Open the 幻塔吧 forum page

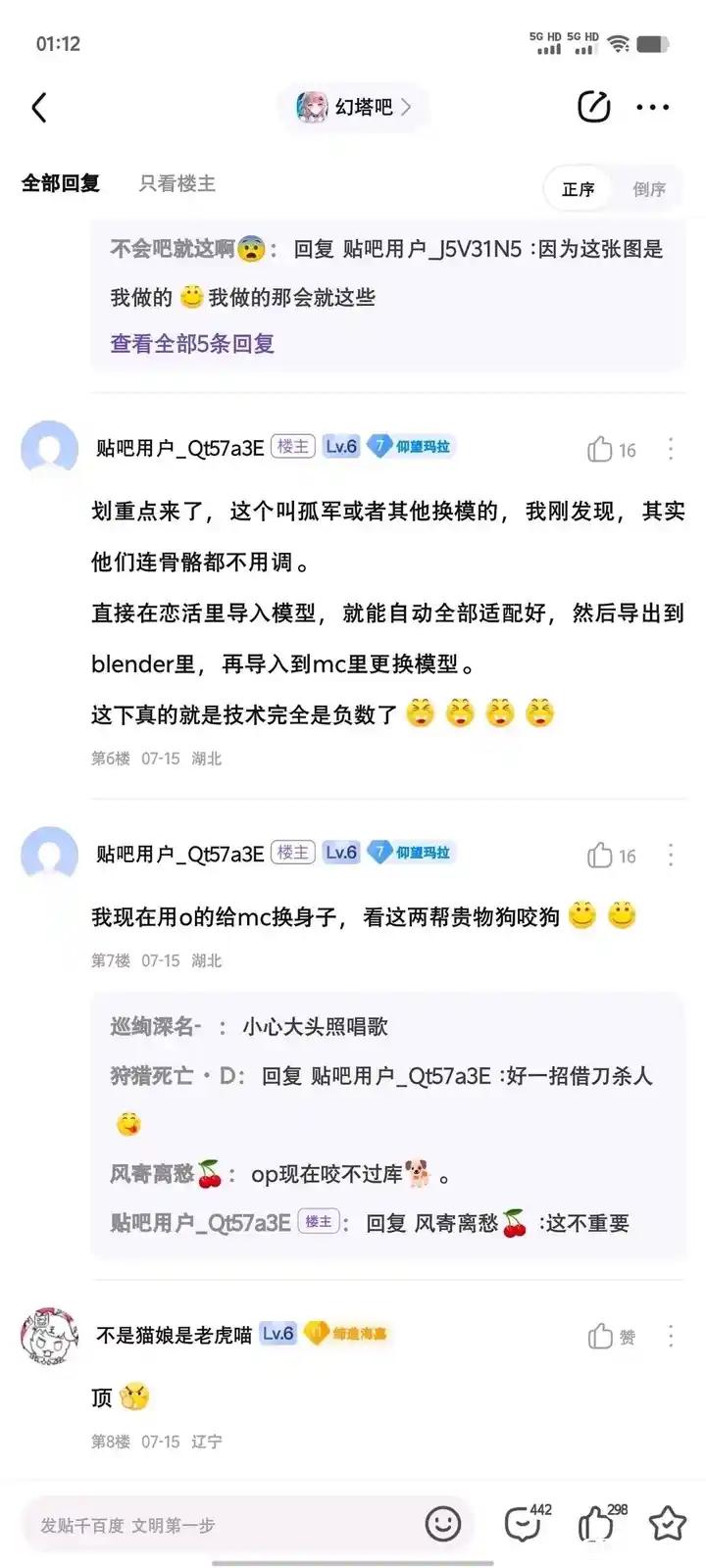click(353, 107)
